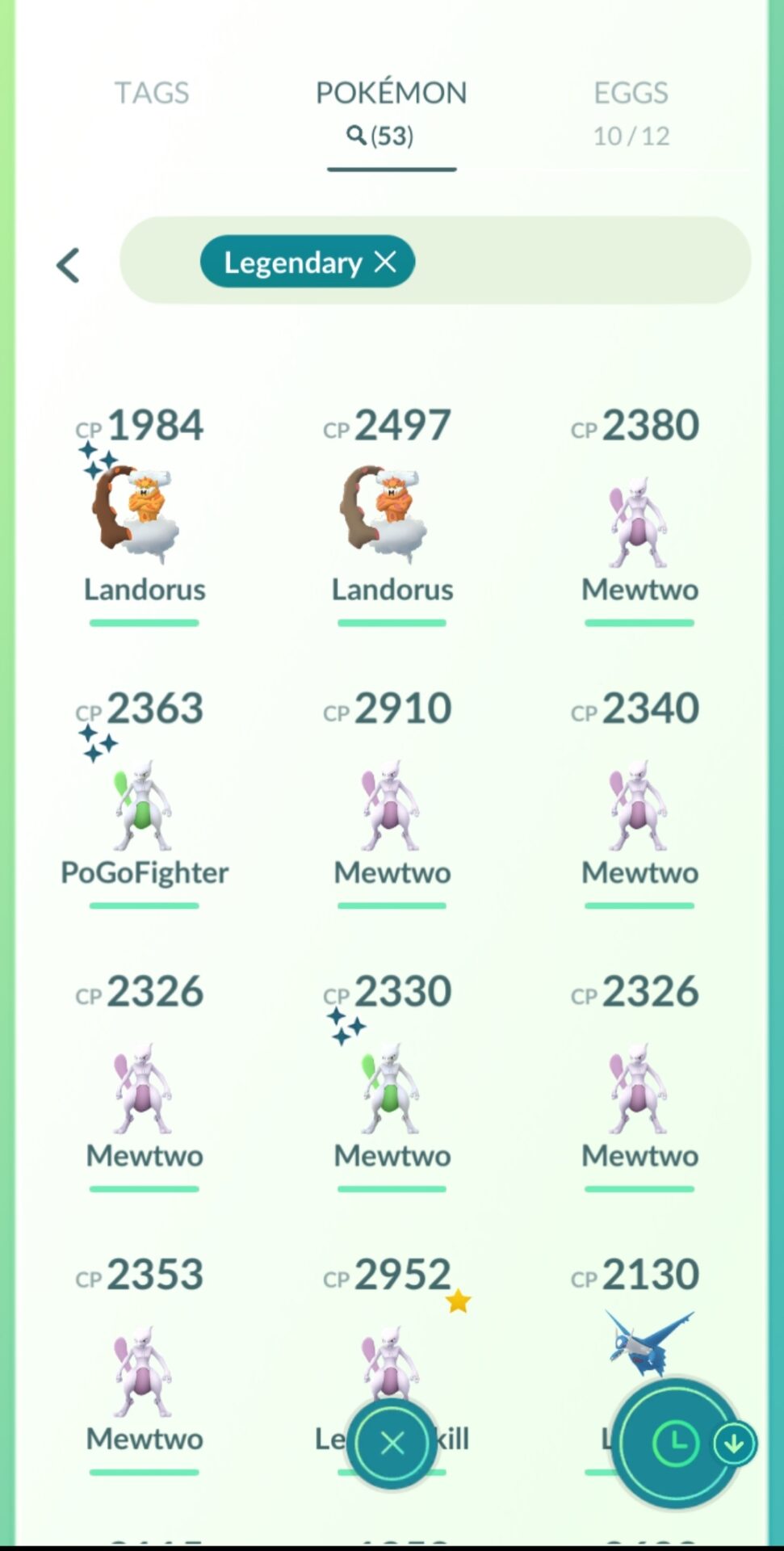Screen dimensions: 784x1551
Task: Remove the Legendary search filter chip
Action: tap(386, 262)
